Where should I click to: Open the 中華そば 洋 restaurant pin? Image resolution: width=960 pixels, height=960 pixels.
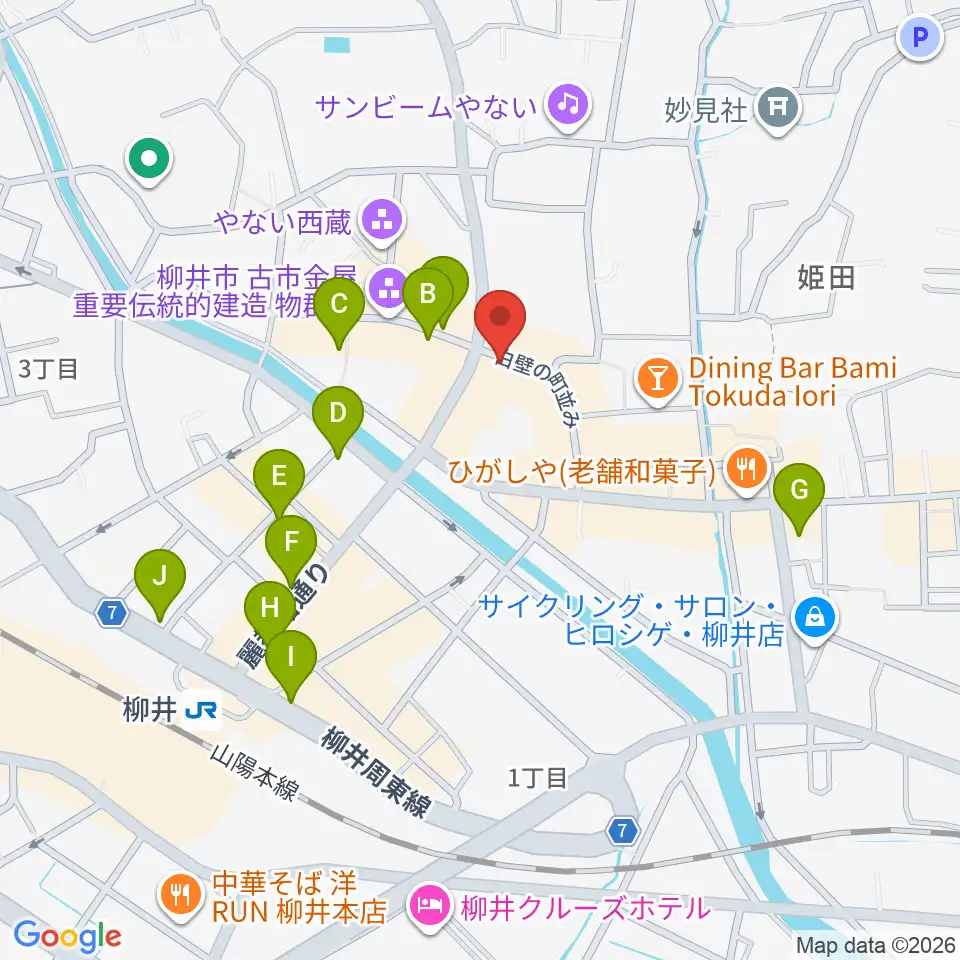[180, 898]
